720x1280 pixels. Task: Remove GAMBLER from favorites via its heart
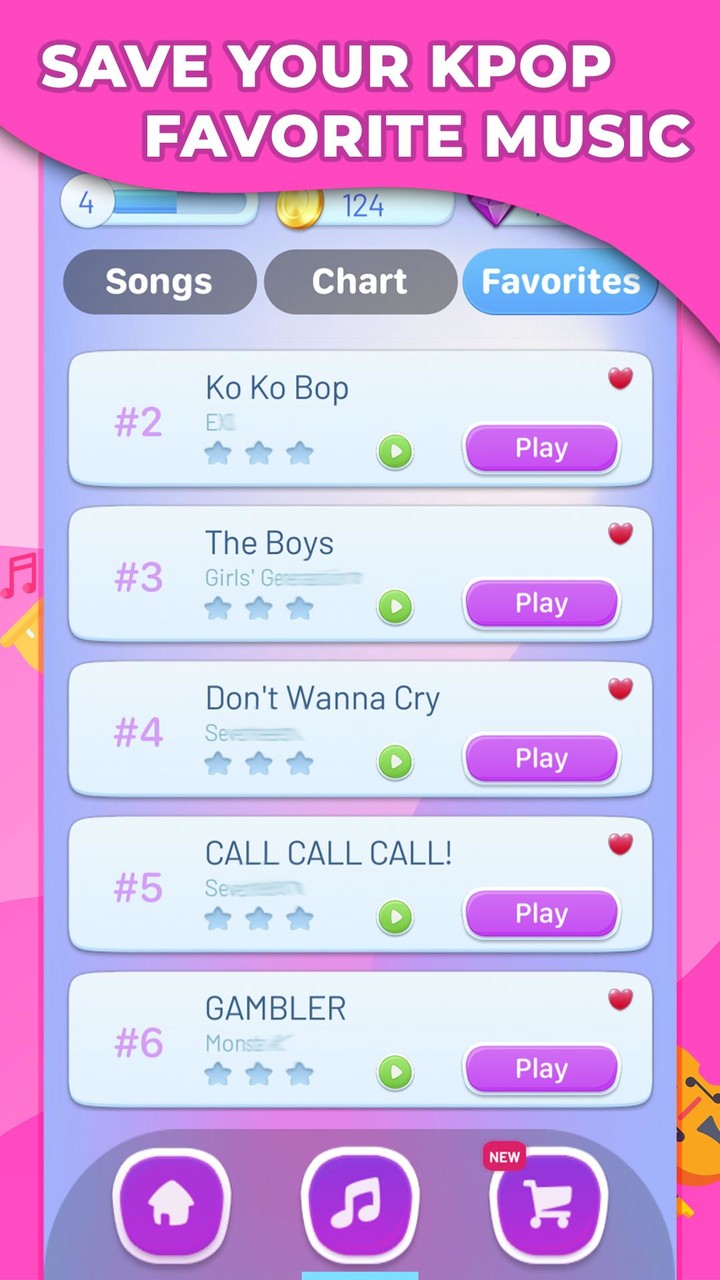click(618, 998)
